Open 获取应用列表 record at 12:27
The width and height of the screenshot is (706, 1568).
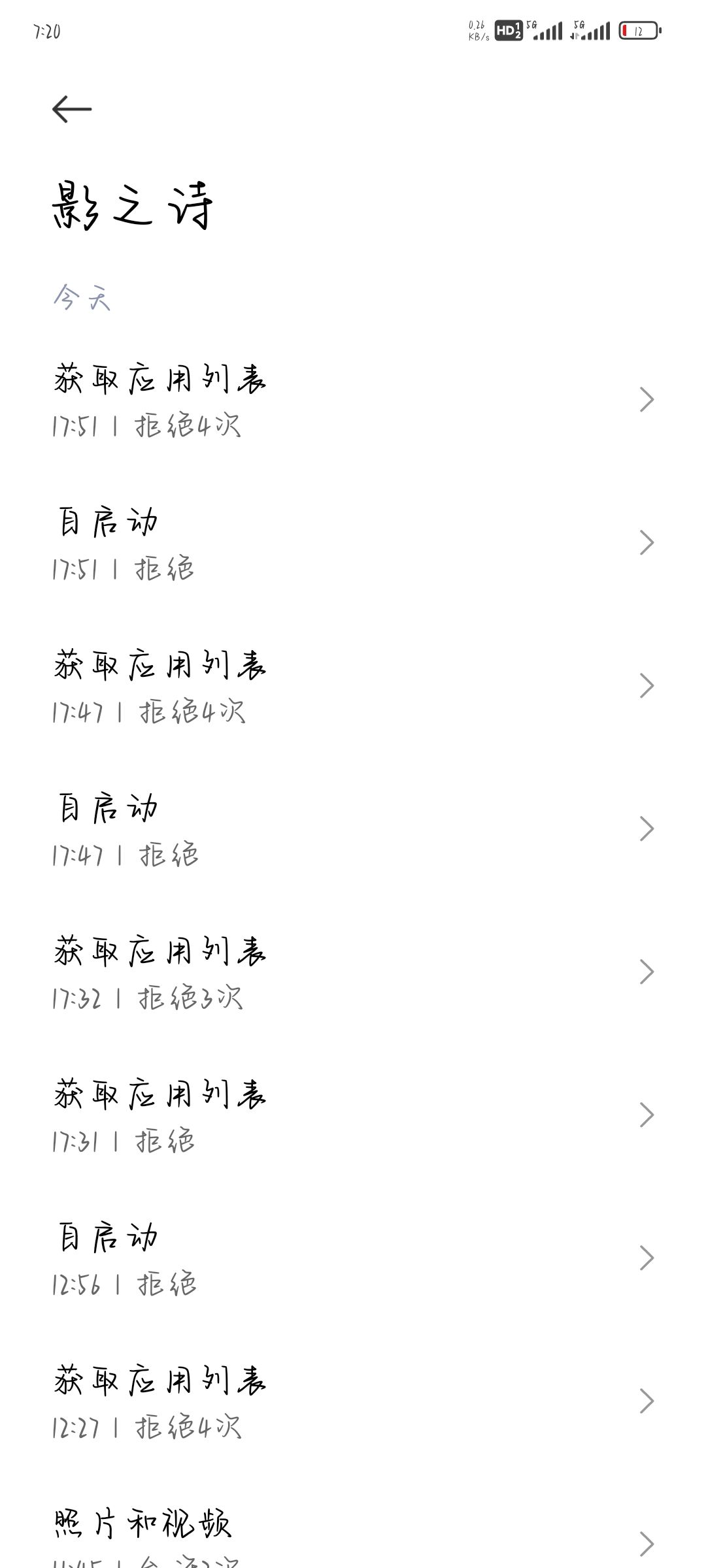click(x=353, y=1401)
